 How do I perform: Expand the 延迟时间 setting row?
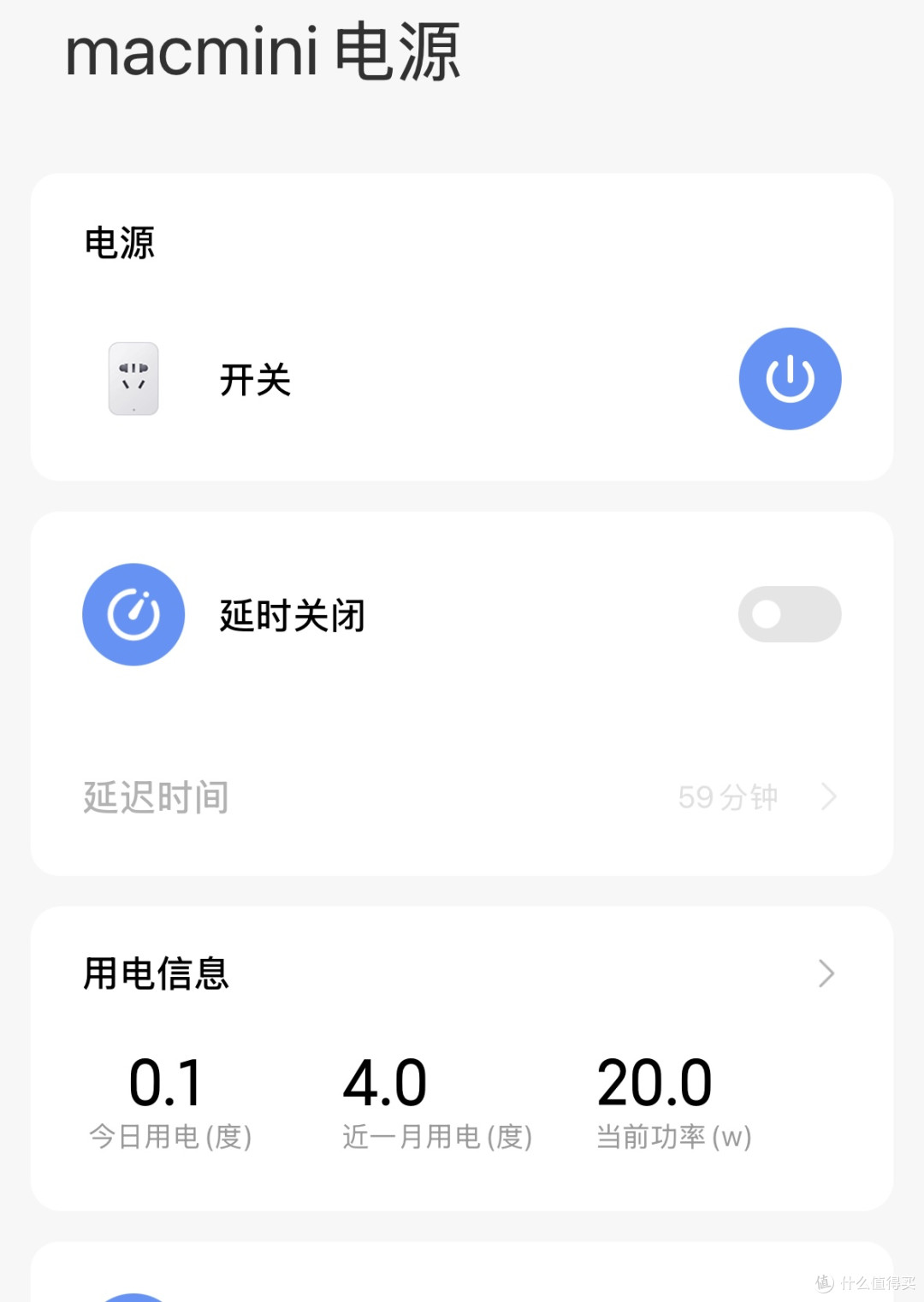tap(462, 796)
